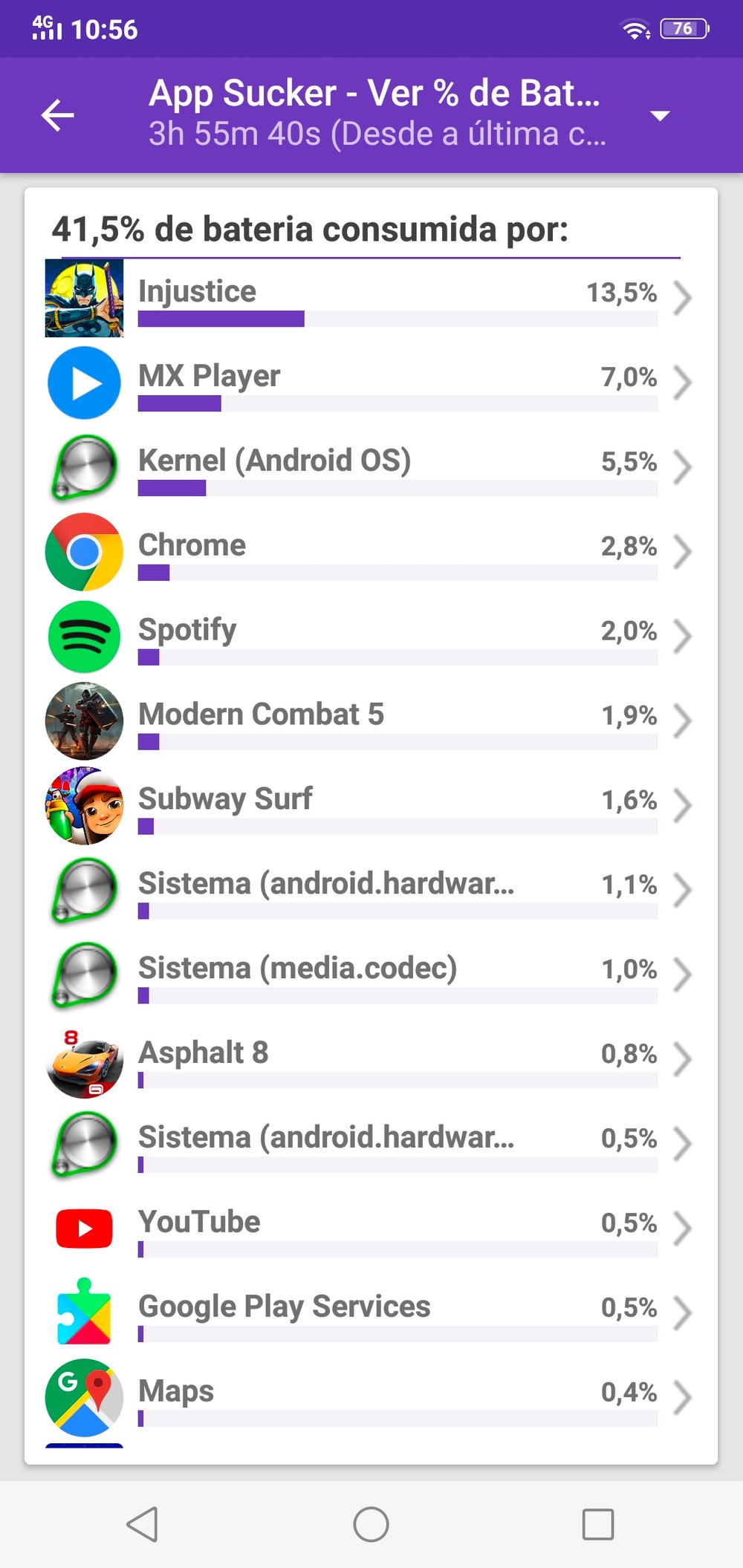Screen dimensions: 743x1568
Task: Tap the system home button
Action: click(371, 1524)
